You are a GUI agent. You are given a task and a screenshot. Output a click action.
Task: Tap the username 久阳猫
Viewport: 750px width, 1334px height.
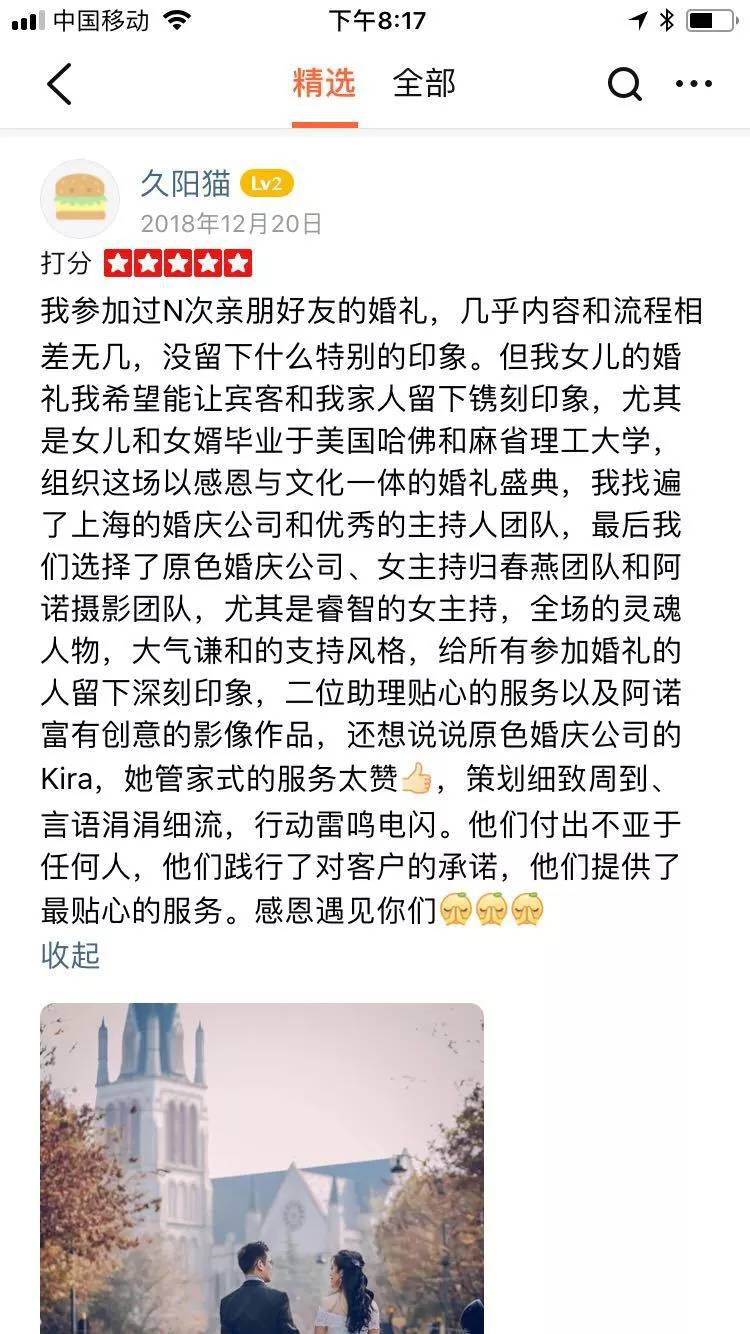[x=185, y=183]
